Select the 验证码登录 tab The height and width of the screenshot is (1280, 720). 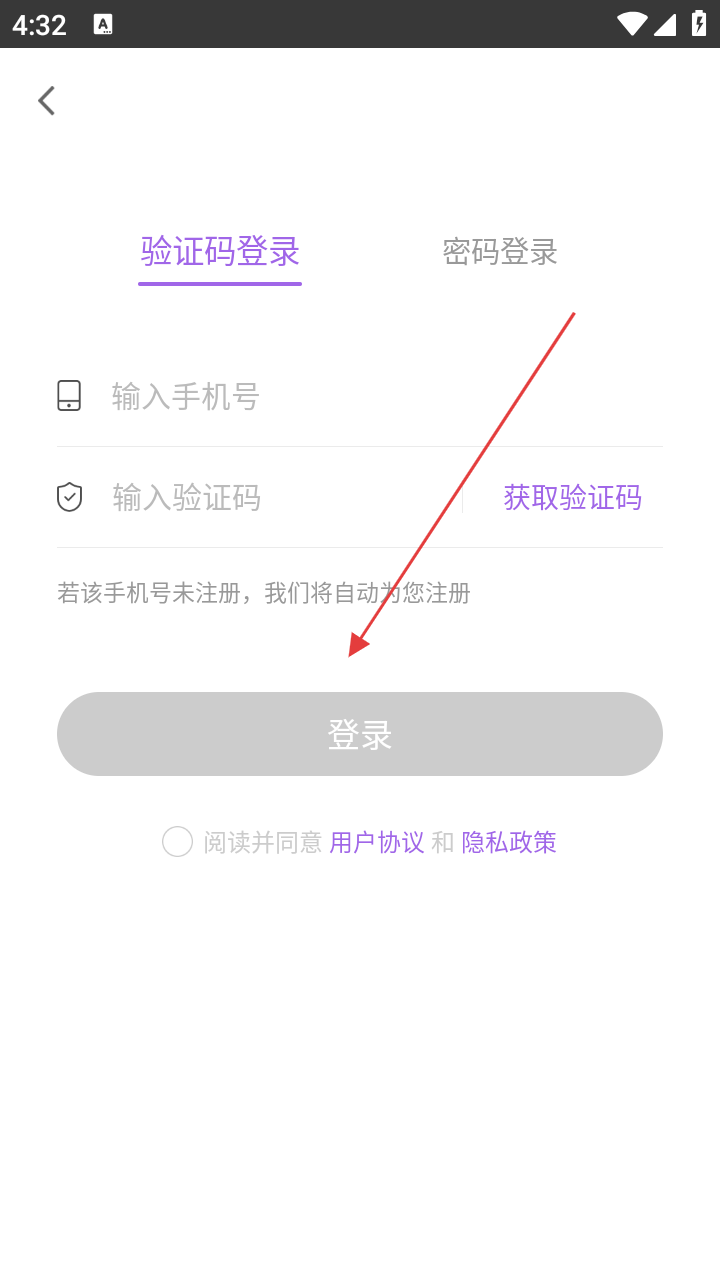pyautogui.click(x=220, y=252)
